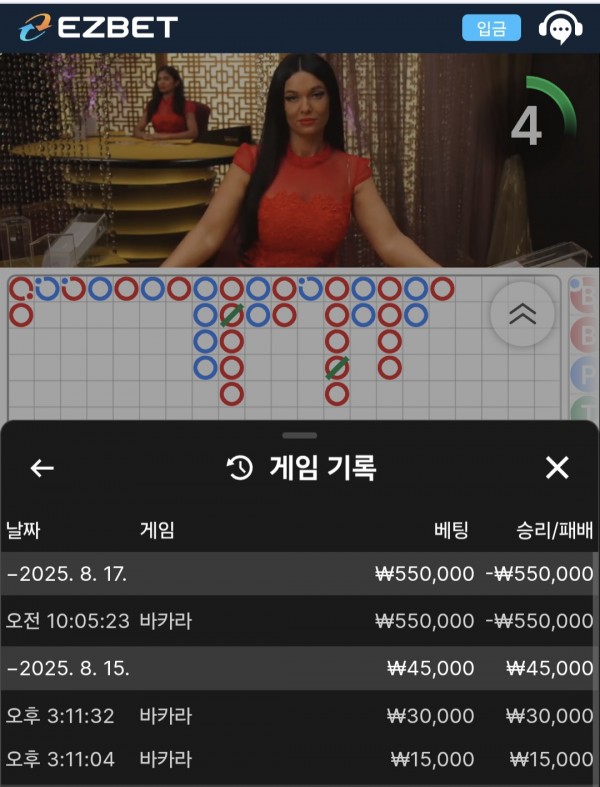Image resolution: width=600 pixels, height=787 pixels.
Task: Close the 게임 기록 panel
Action: point(557,467)
